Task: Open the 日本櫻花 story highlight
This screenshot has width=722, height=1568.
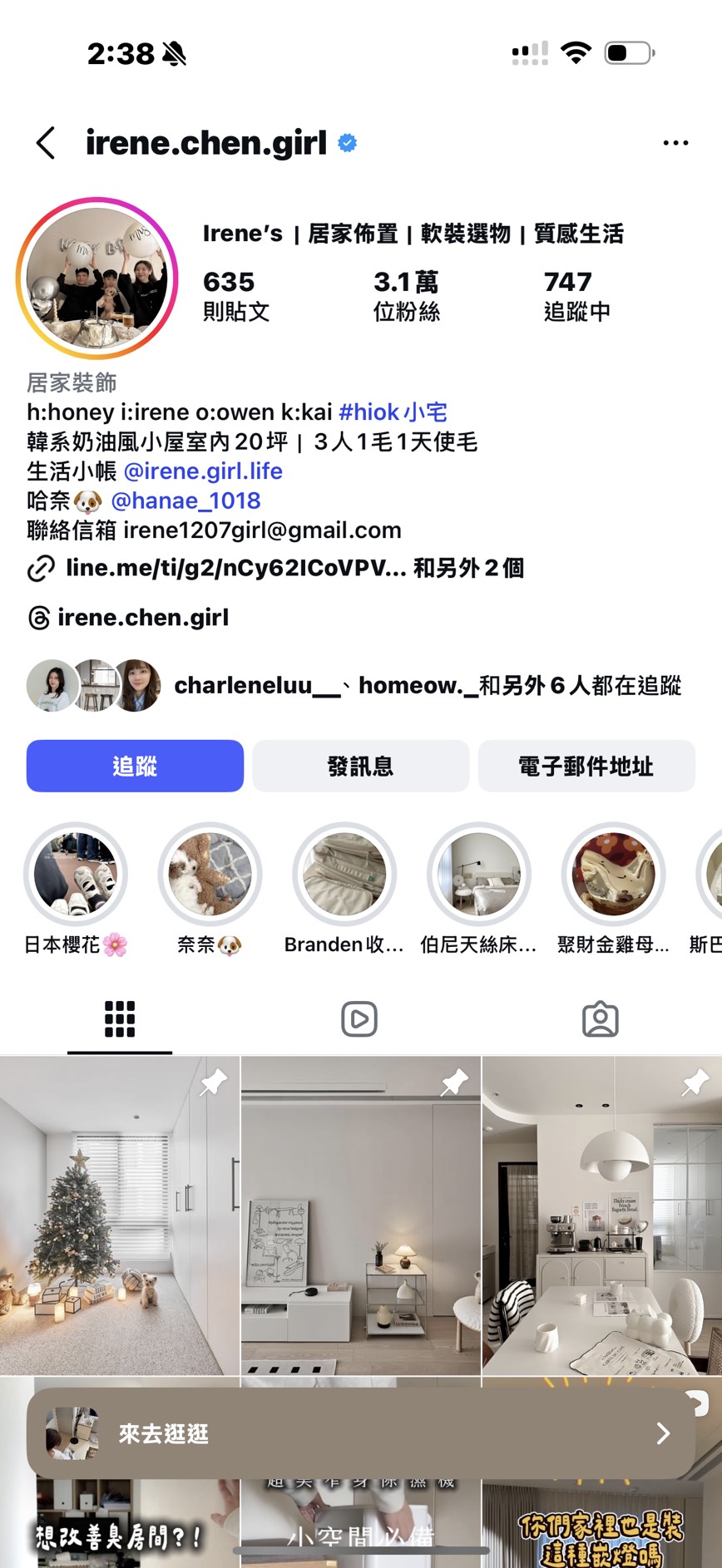Action: tap(76, 875)
